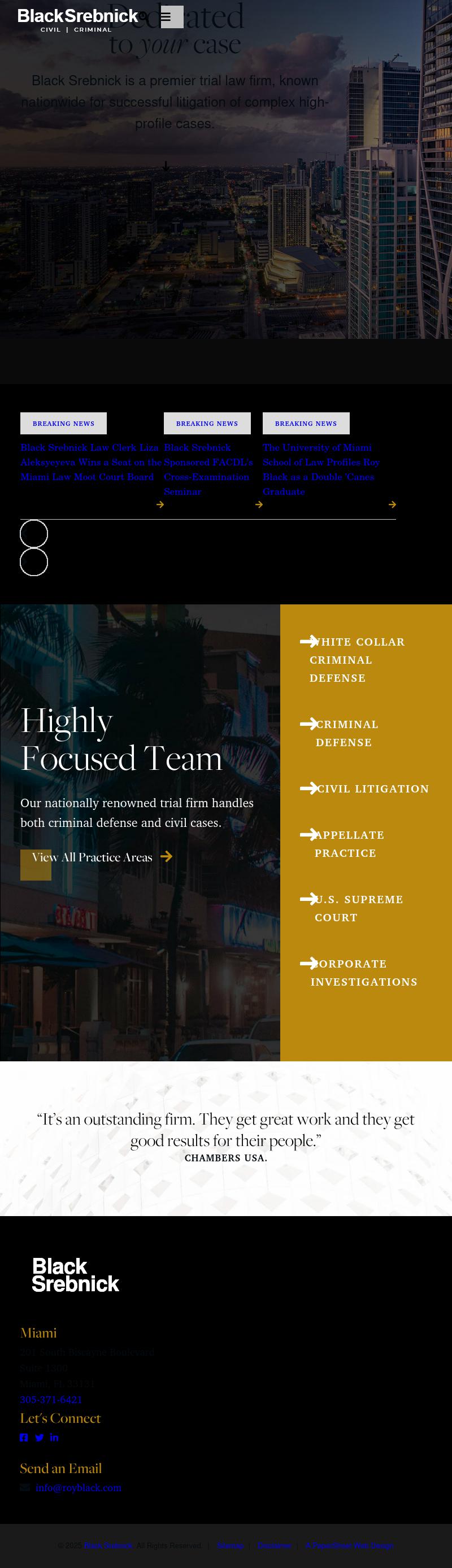Open the firm's LinkedIn page
Screen dimensions: 452x1568
click(54, 1438)
